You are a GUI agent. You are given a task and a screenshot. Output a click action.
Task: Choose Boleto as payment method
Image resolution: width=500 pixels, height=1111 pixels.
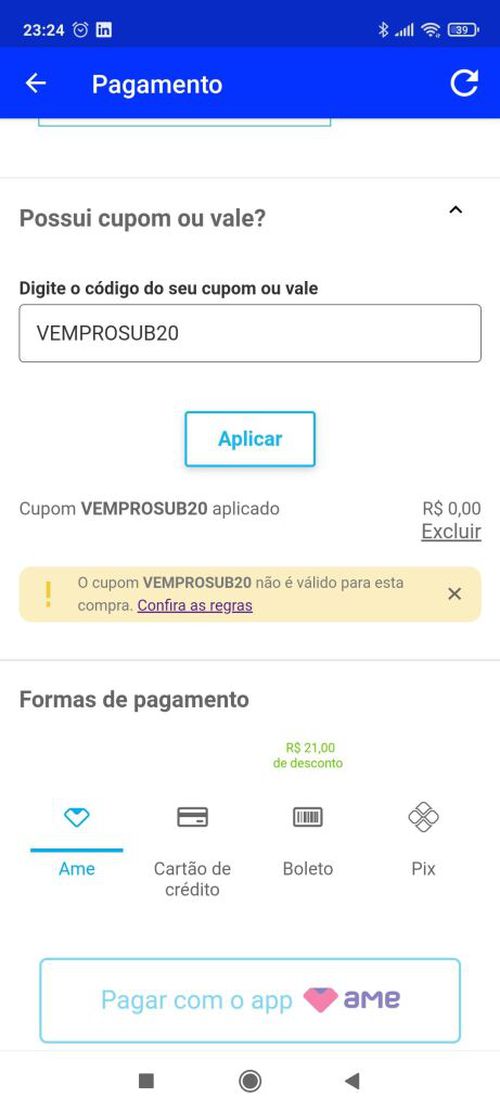point(308,840)
